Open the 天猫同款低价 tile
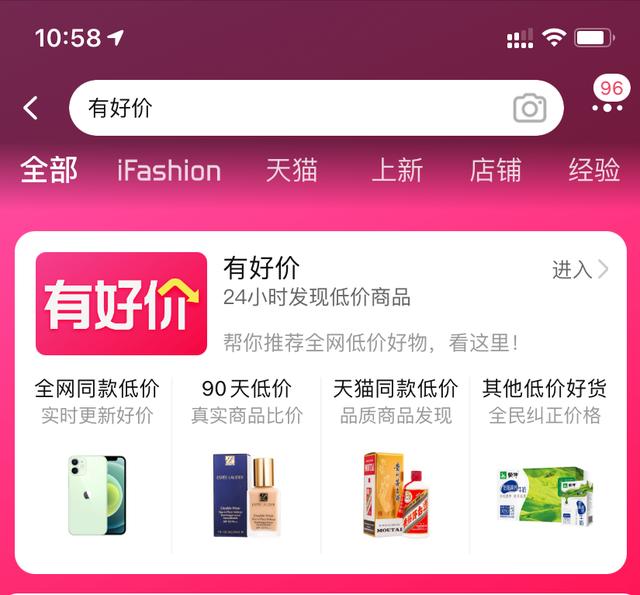 tap(395, 462)
